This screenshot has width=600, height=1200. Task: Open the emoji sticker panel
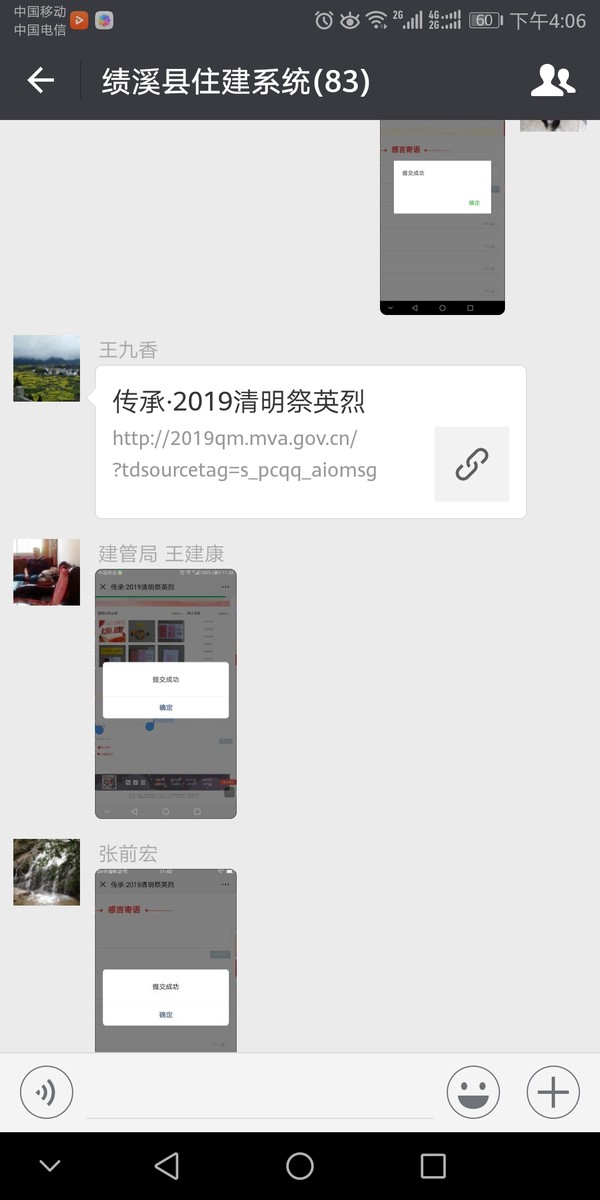(473, 1091)
